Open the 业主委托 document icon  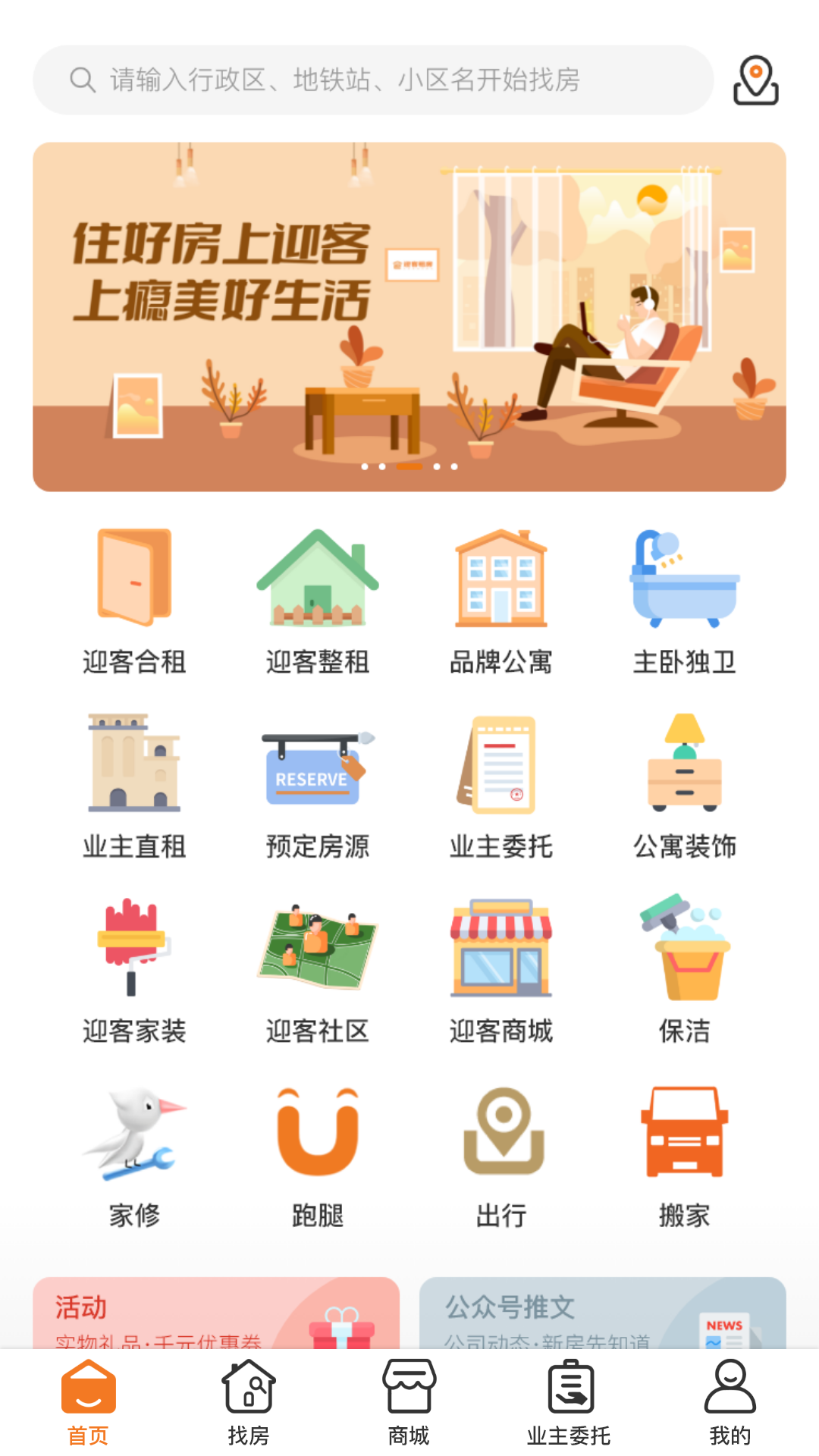500,789
